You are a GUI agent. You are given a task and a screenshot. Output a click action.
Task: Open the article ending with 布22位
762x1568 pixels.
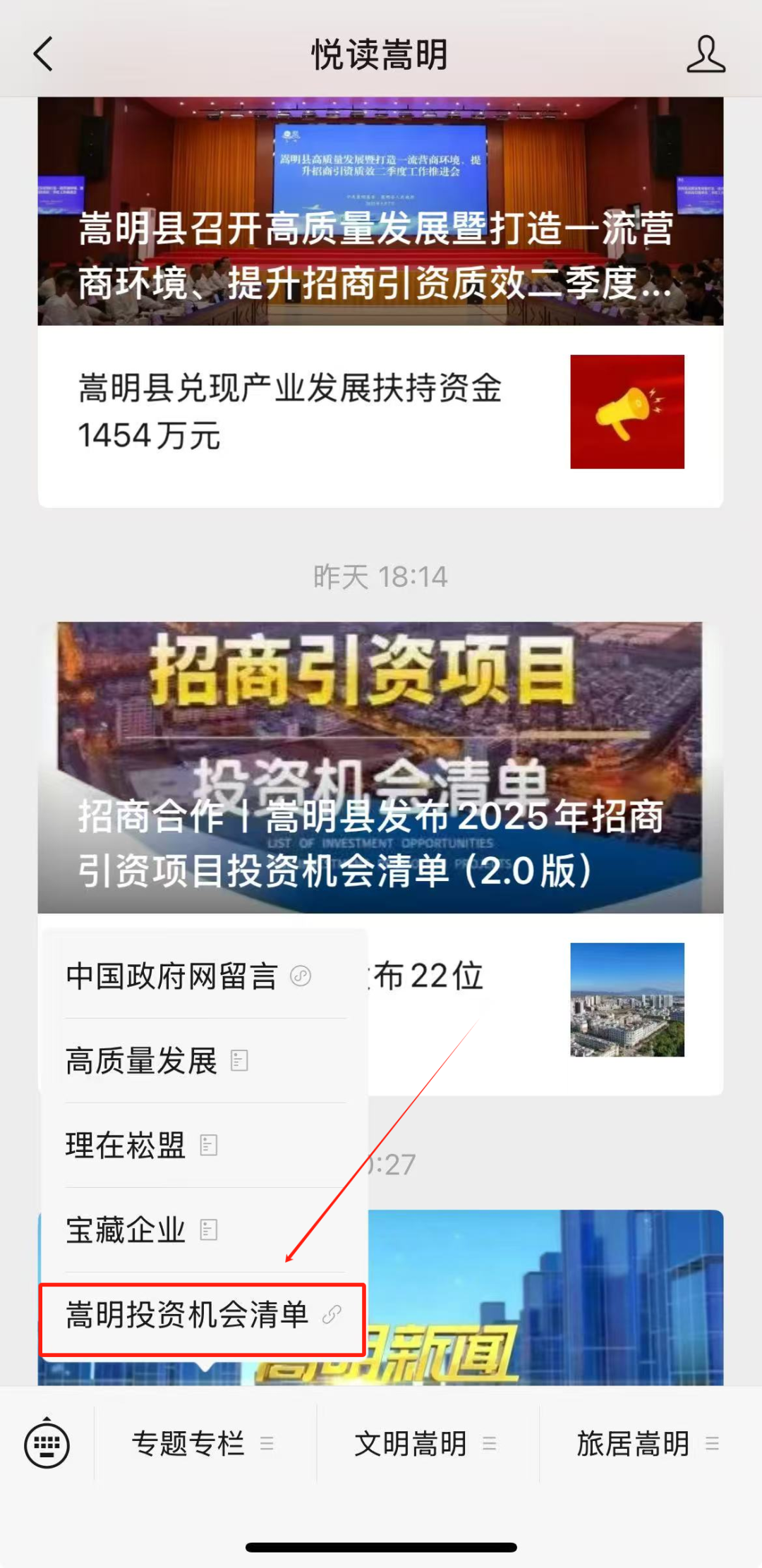(545, 1000)
